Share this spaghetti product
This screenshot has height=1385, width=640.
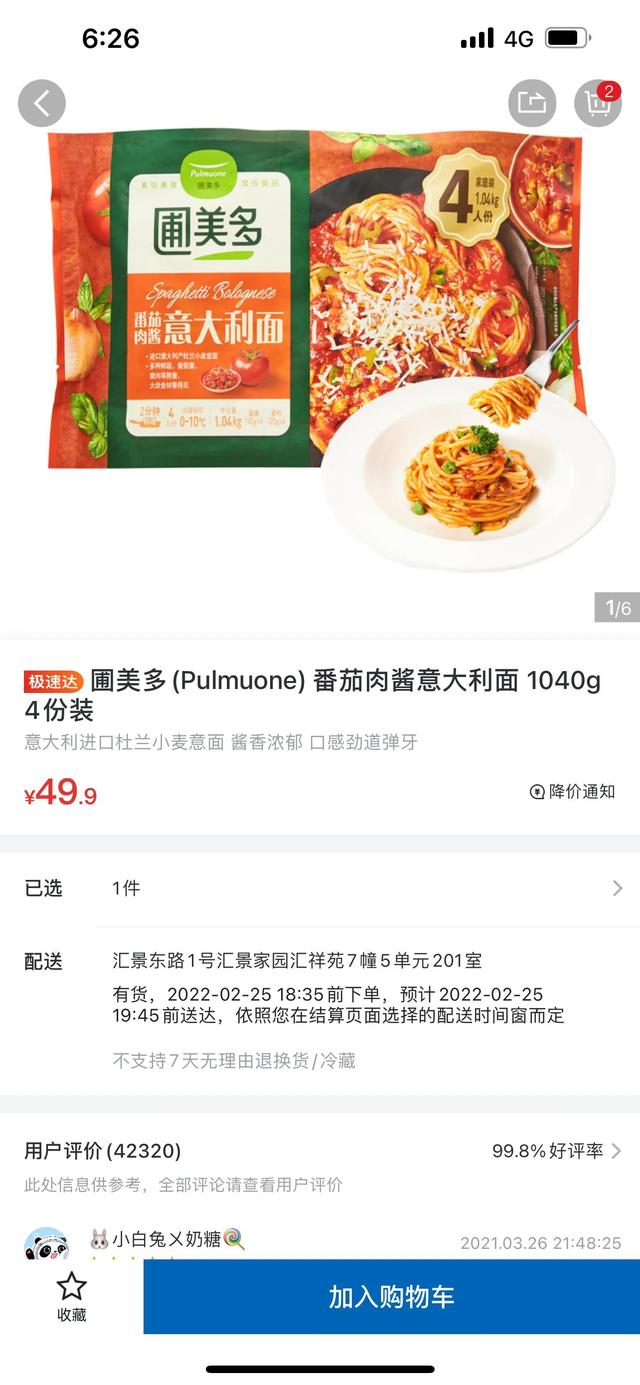tap(531, 103)
